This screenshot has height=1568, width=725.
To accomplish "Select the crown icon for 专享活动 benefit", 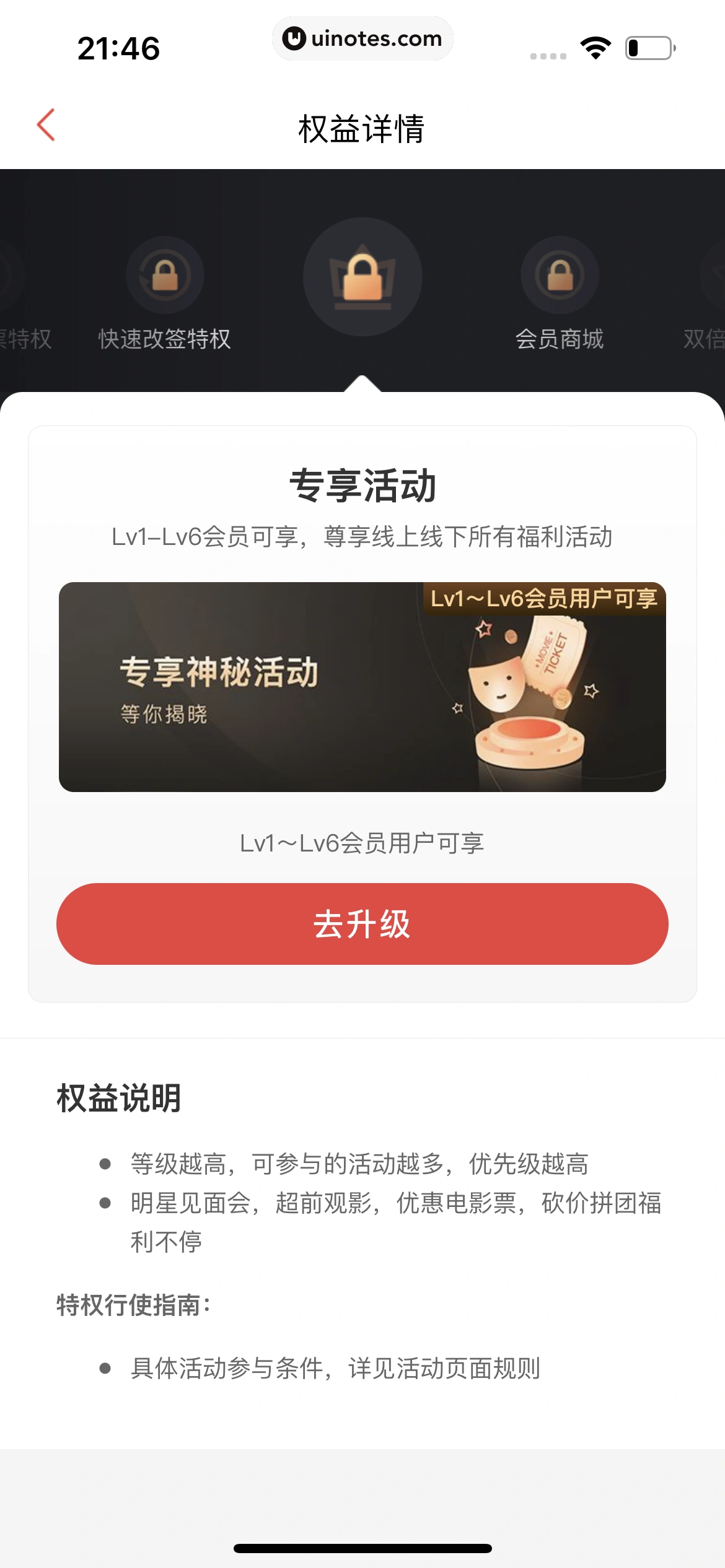I will [362, 277].
